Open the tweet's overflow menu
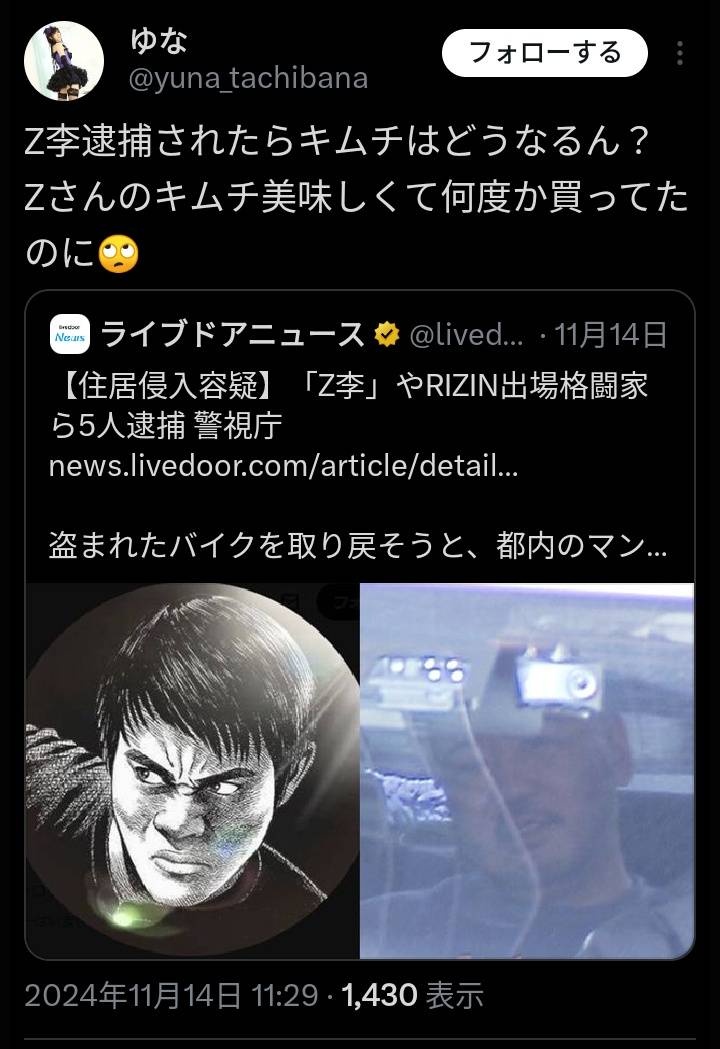The image size is (720, 1049). 681,53
